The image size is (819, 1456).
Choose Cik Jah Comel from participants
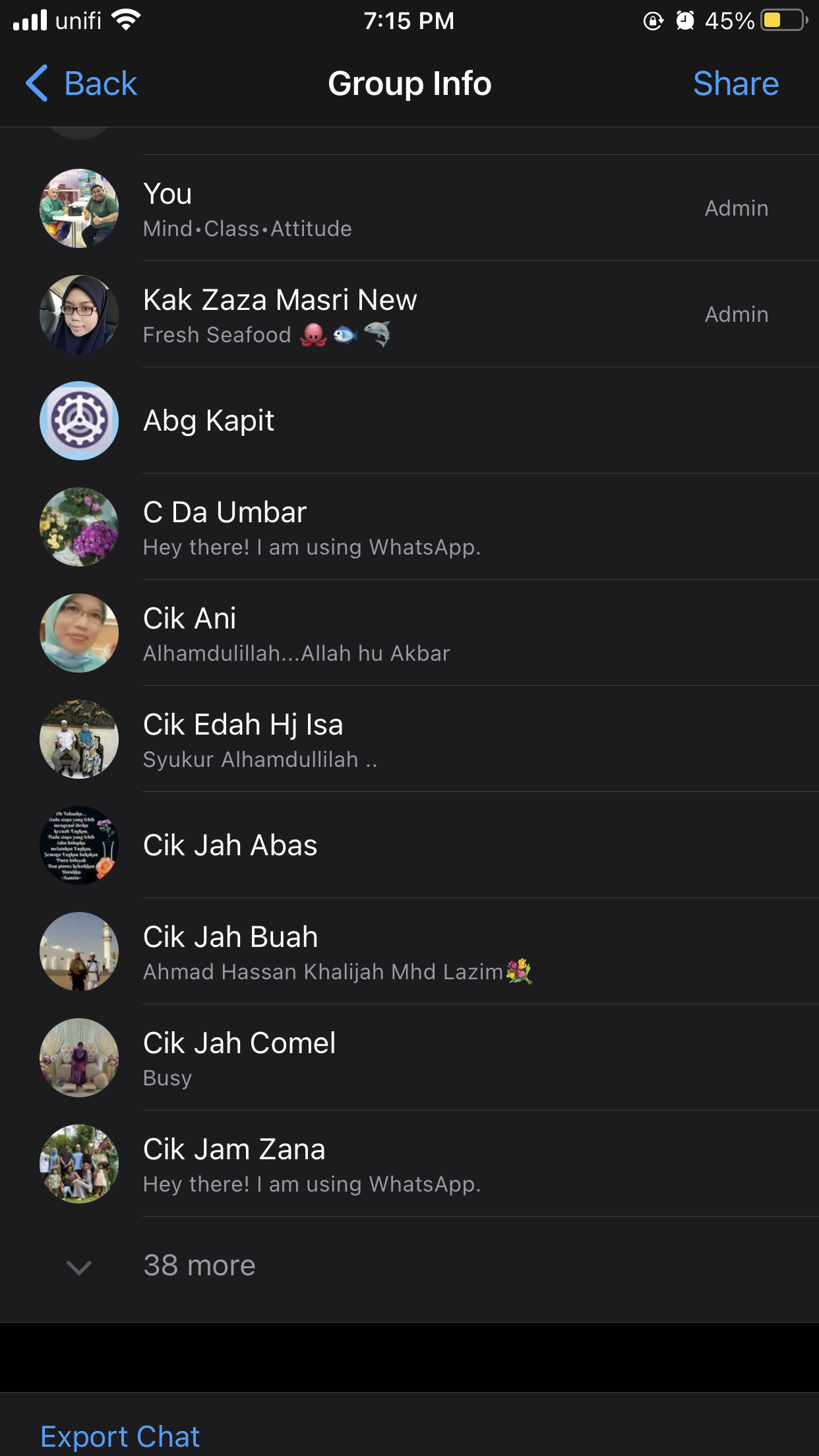(409, 1058)
